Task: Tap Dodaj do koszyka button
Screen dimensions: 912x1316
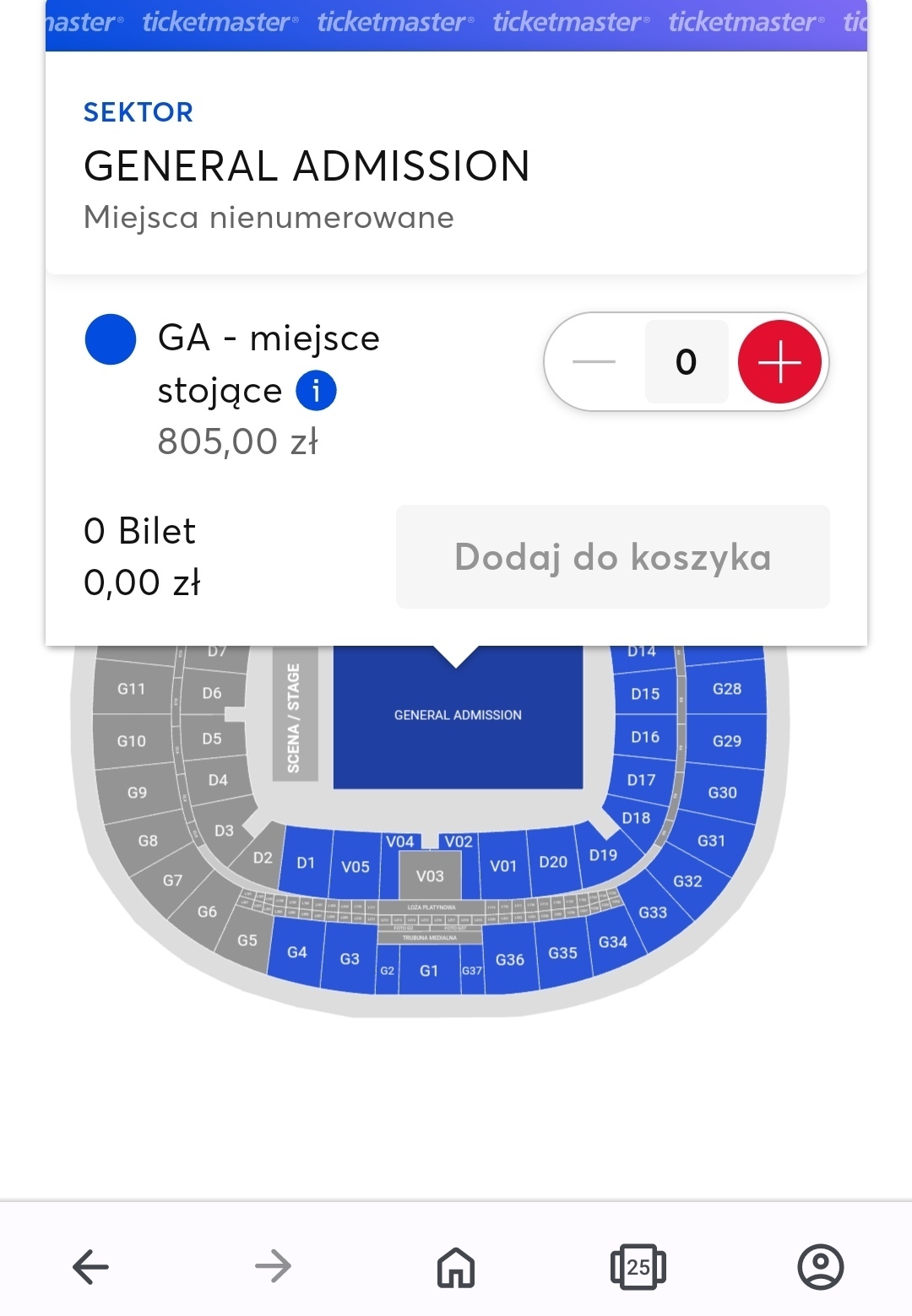Action: click(612, 557)
